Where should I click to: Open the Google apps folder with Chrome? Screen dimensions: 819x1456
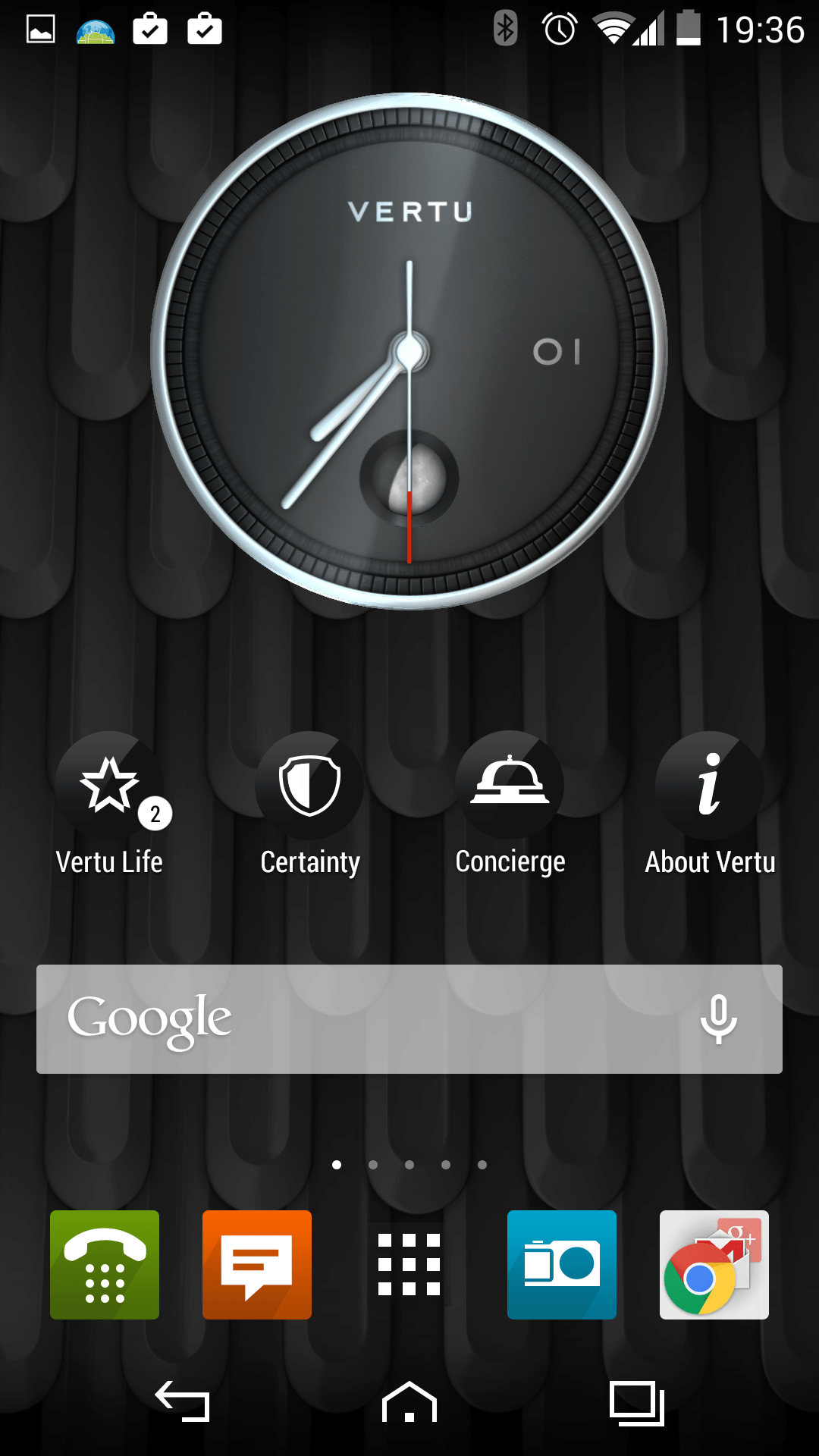click(x=714, y=1264)
